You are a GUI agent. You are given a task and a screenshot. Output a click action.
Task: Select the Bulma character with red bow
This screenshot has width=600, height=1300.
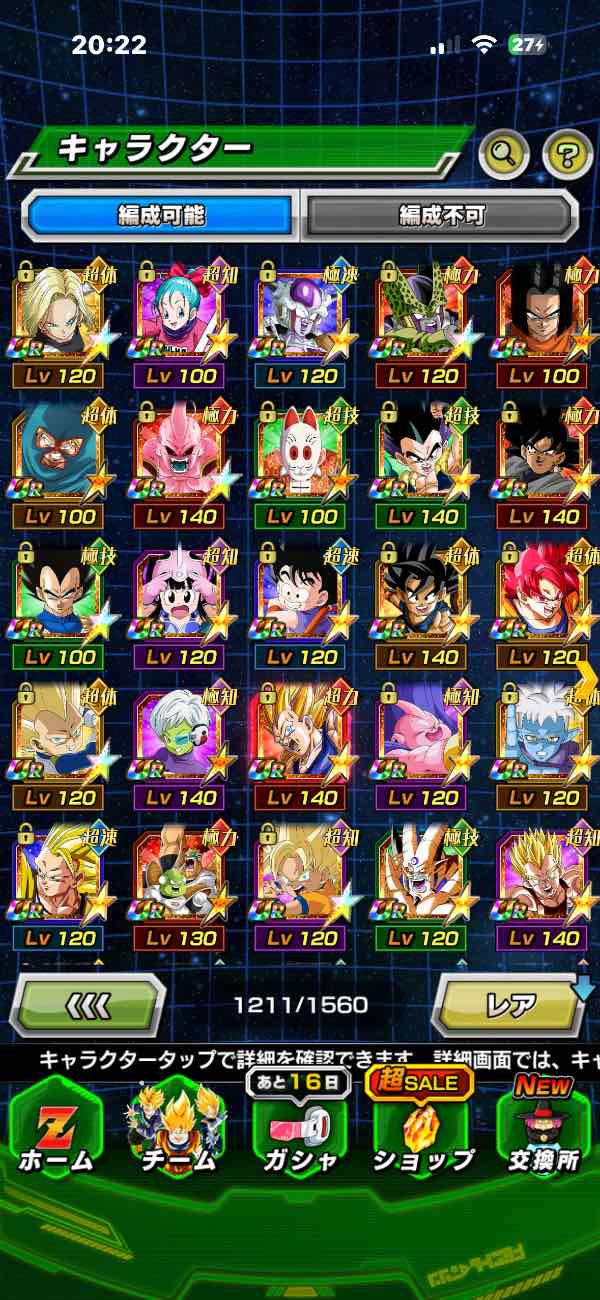click(181, 325)
